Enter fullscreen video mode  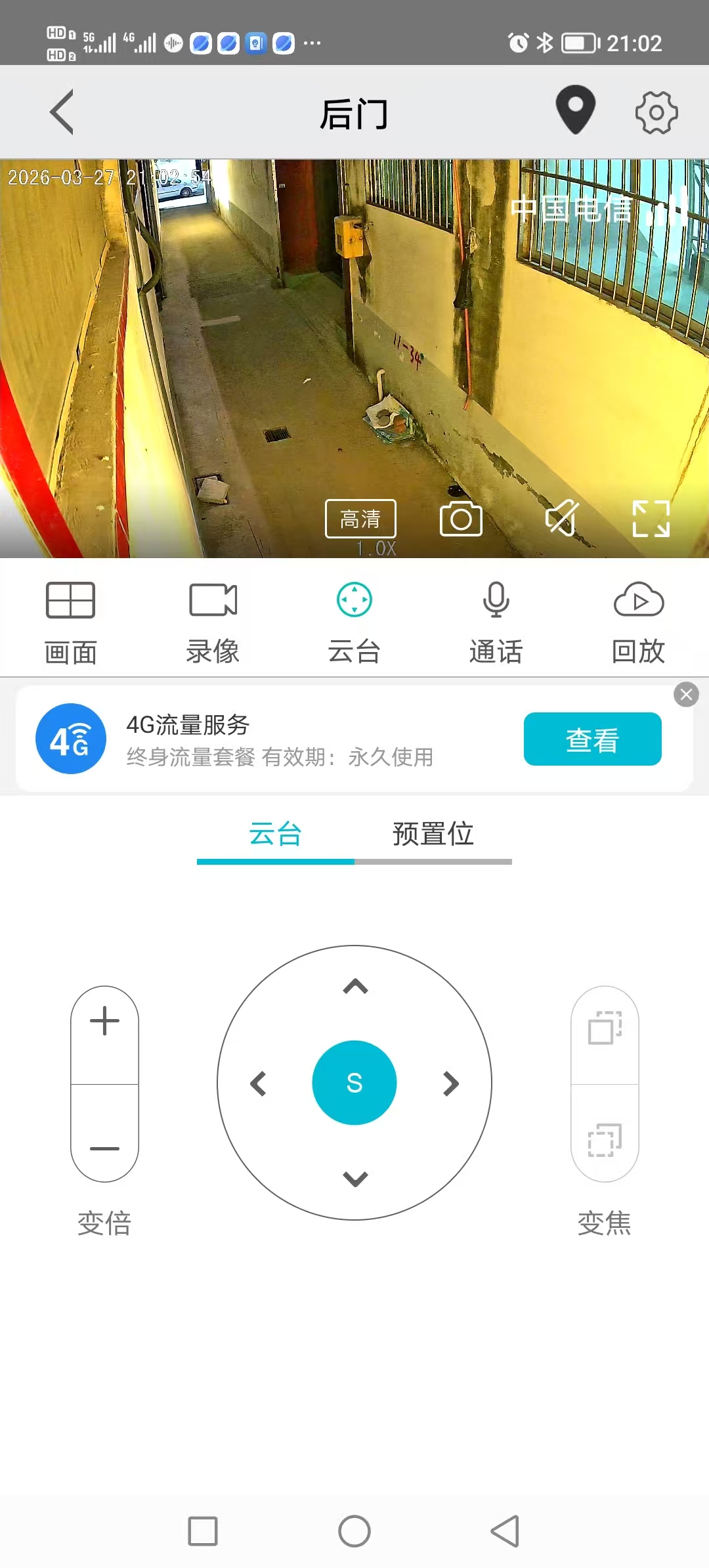651,519
